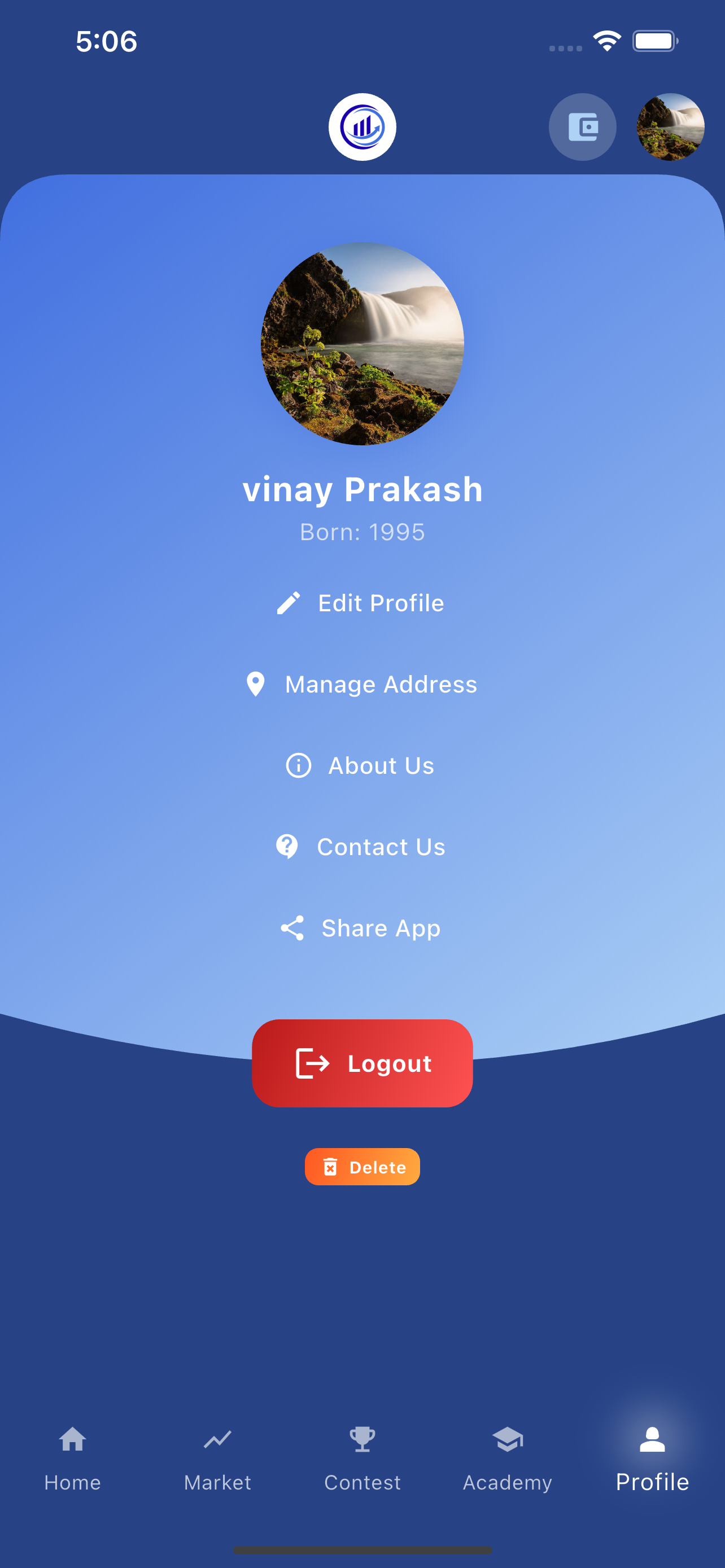Select Share App
Viewport: 725px width, 1568px height.
(x=361, y=928)
